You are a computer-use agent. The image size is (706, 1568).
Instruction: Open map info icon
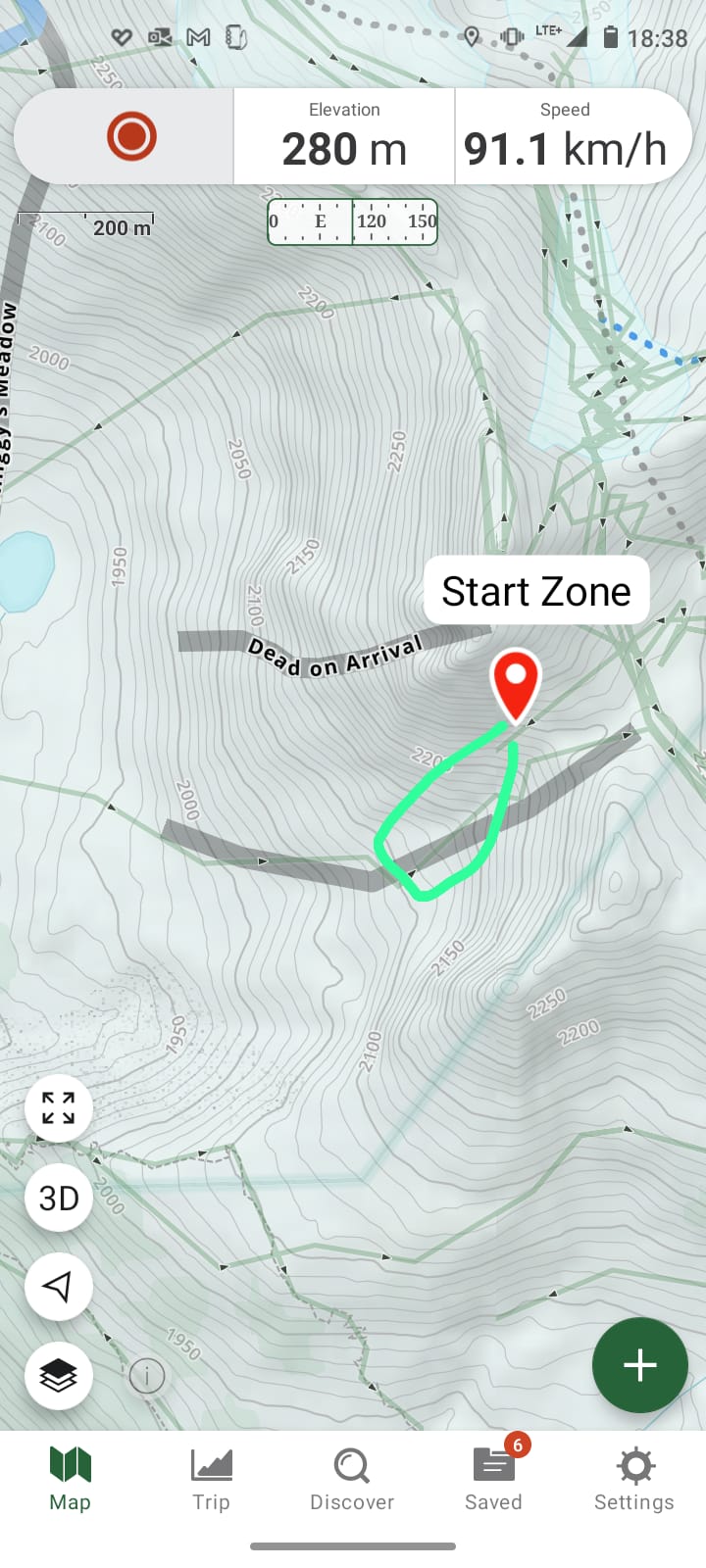pos(147,1376)
